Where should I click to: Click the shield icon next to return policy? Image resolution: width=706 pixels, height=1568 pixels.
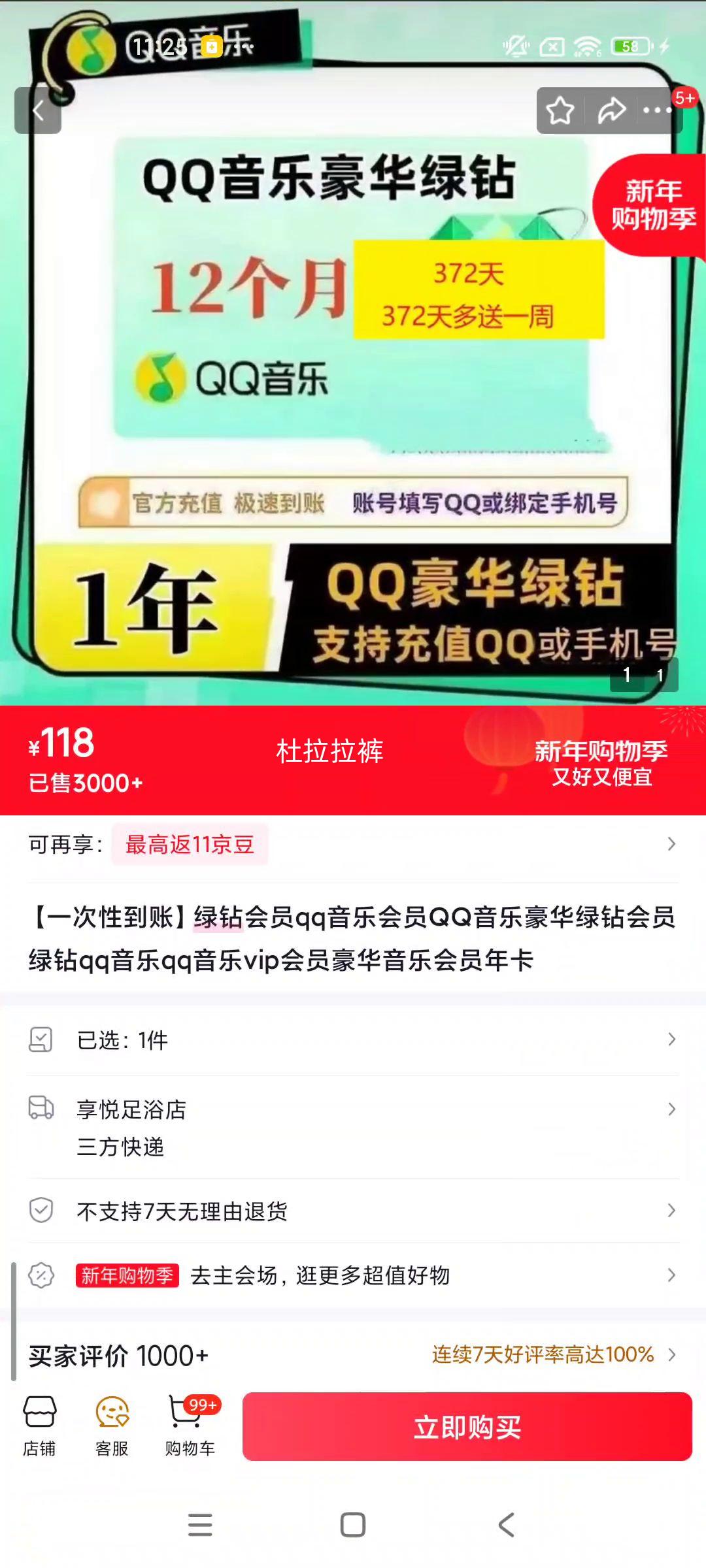coord(42,1211)
